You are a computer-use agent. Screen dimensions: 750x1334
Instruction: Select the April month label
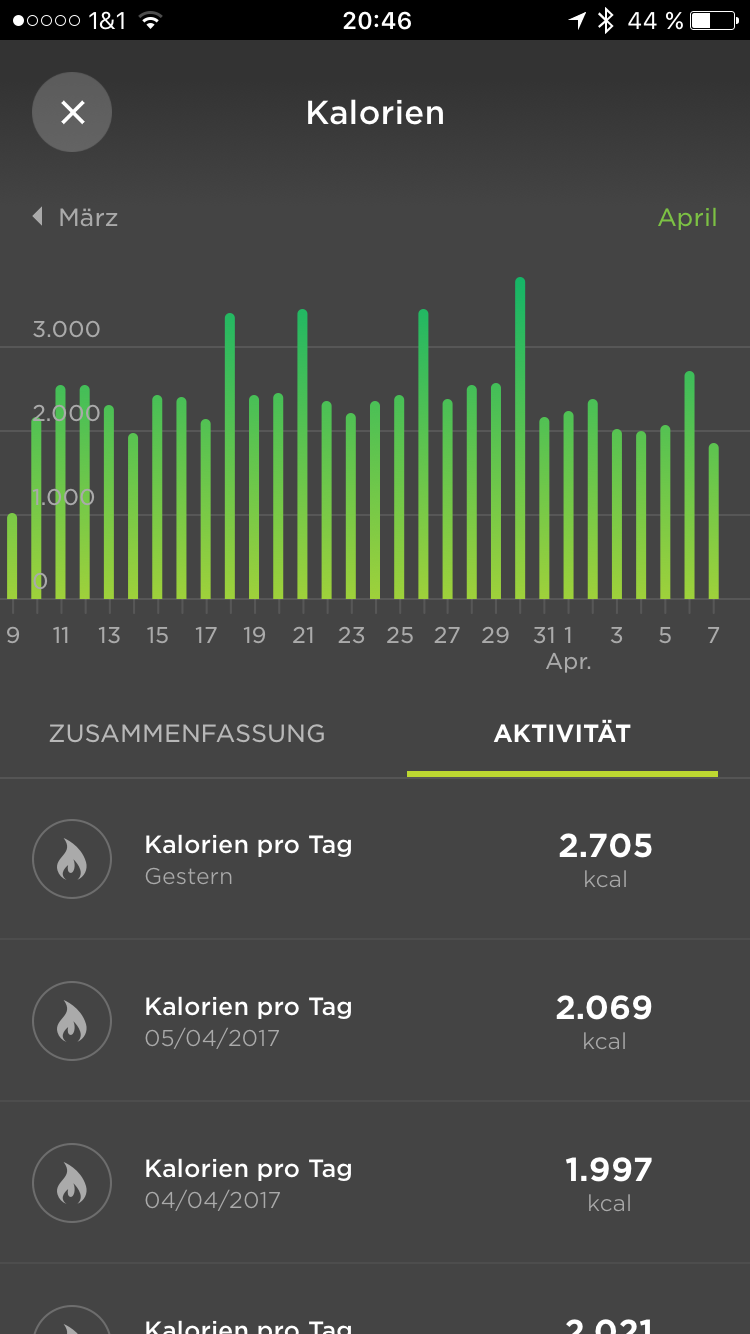click(x=687, y=217)
